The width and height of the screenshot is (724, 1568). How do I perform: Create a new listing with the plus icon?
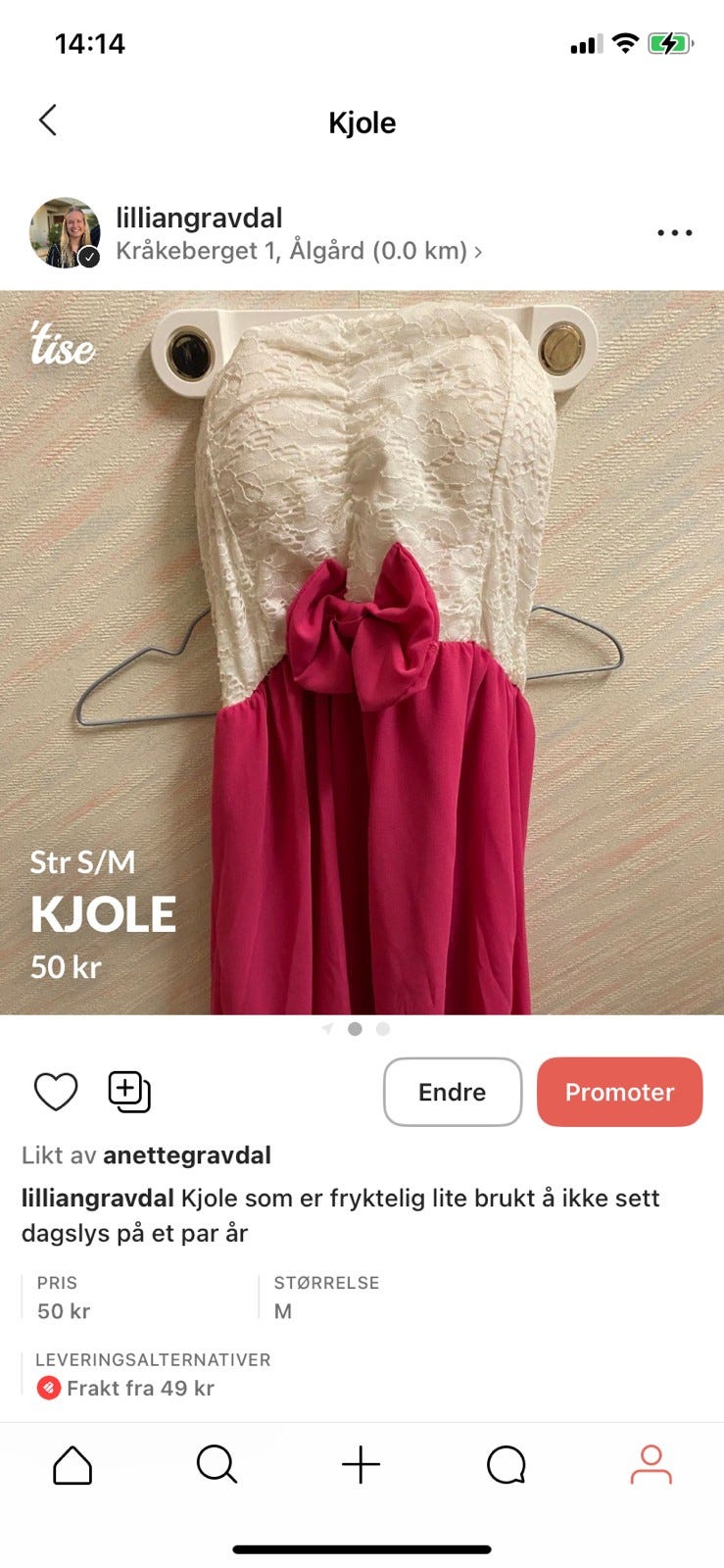click(362, 1466)
